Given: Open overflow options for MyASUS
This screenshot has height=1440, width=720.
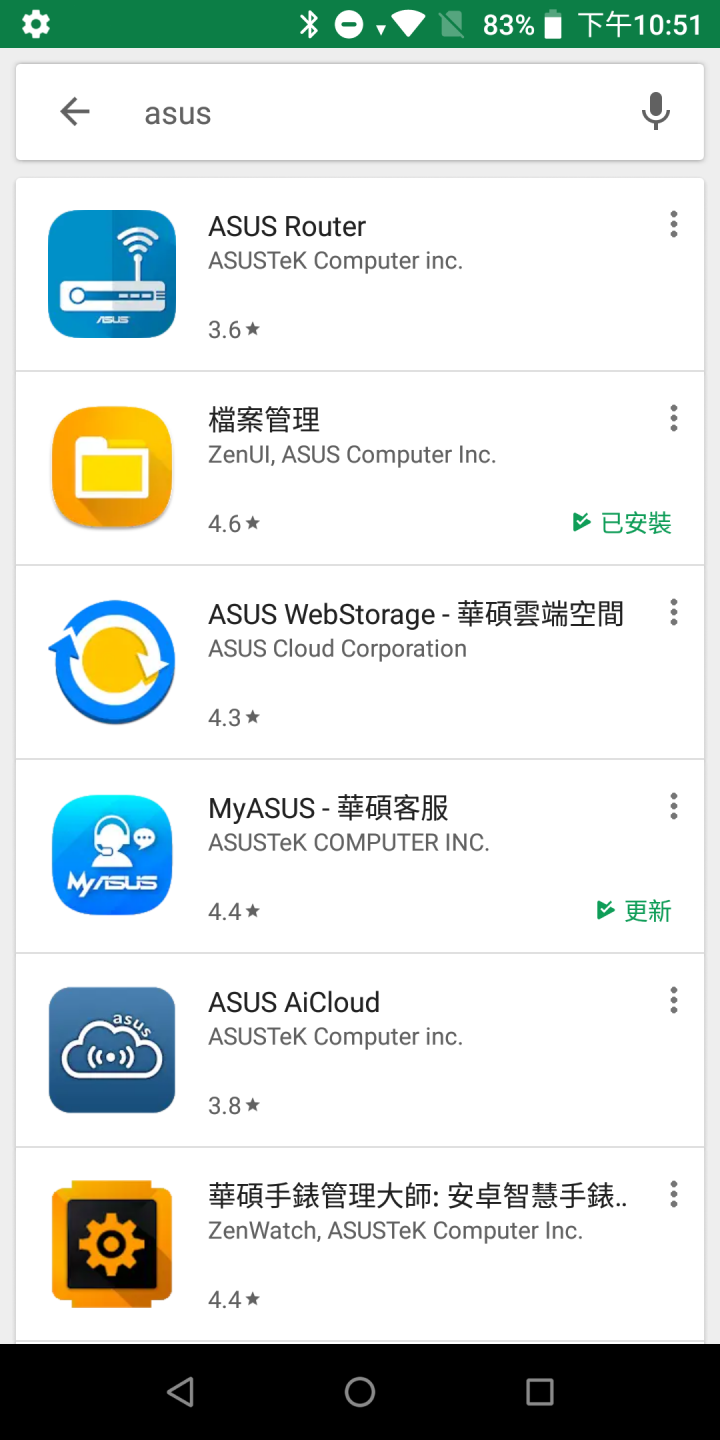Looking at the screenshot, I should click(x=674, y=806).
